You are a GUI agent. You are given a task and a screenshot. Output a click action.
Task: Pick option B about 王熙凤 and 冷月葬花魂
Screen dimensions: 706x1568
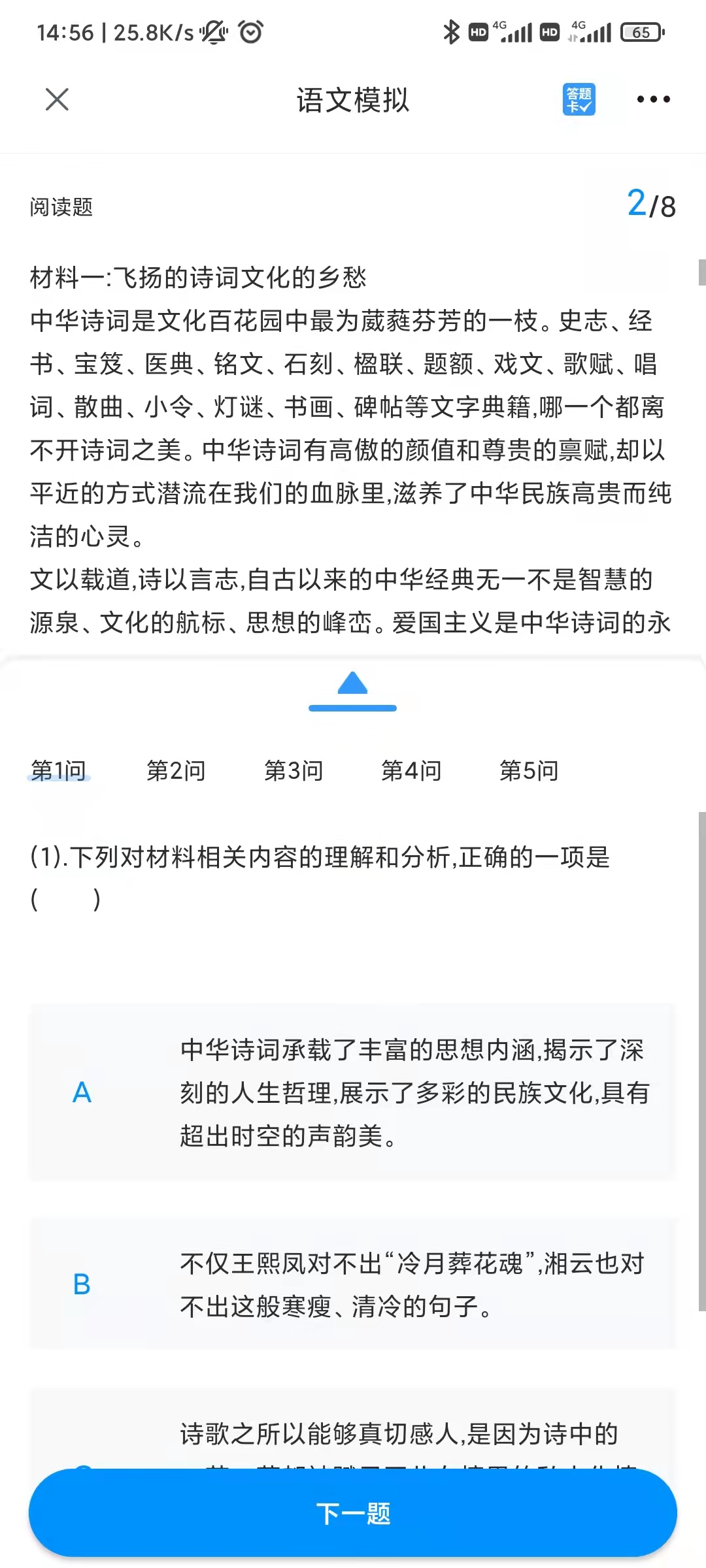point(352,1284)
